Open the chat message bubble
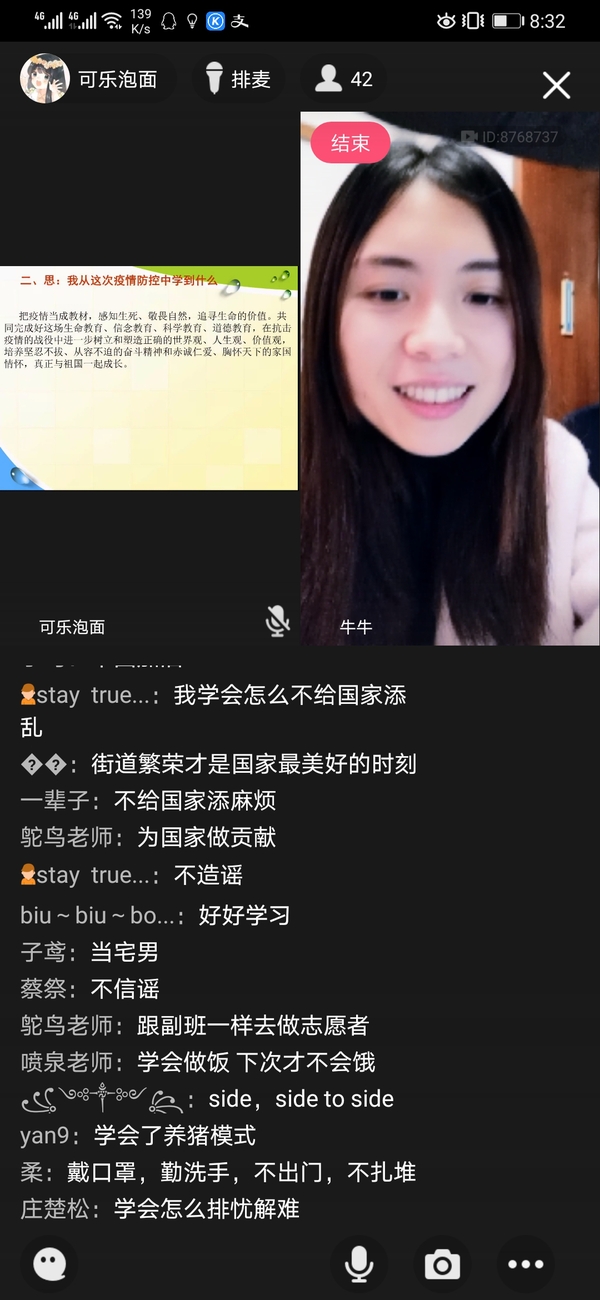Viewport: 600px width, 1300px height. (49, 1264)
